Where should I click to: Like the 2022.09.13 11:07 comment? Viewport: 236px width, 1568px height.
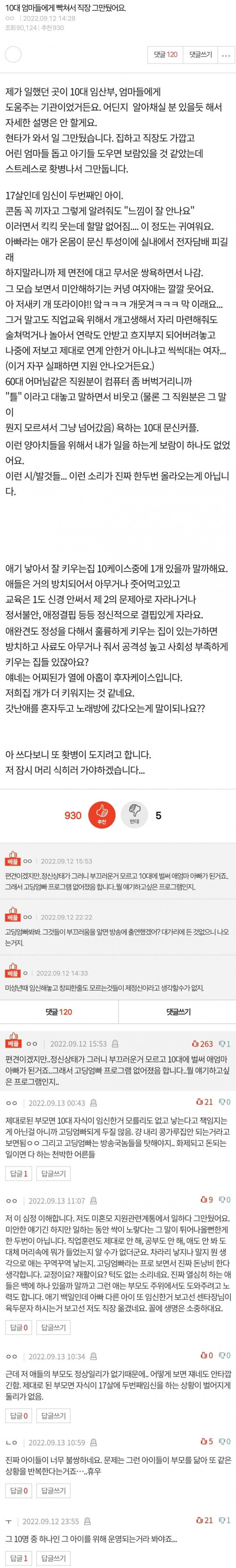tap(207, 1200)
